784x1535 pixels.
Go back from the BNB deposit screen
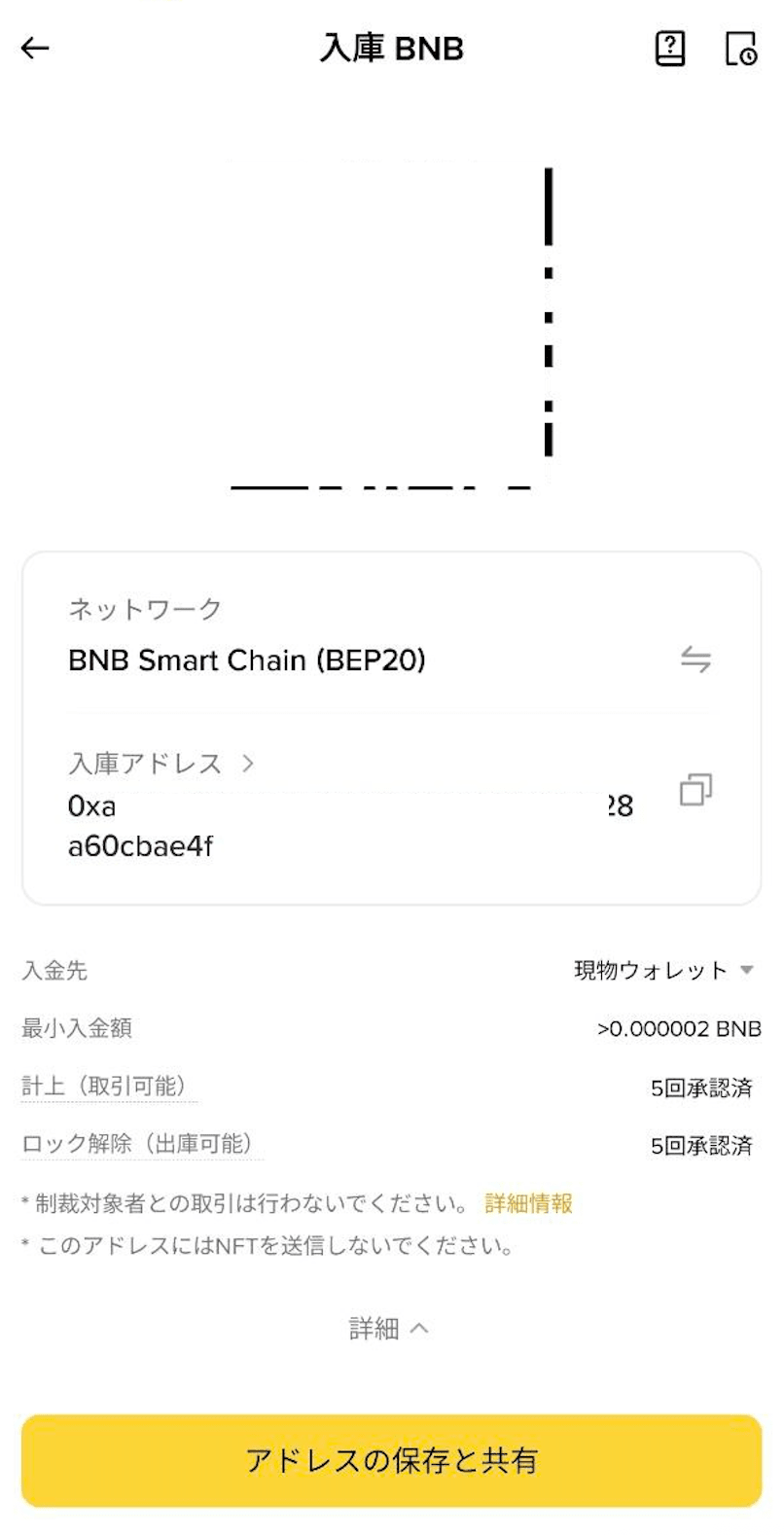35,48
